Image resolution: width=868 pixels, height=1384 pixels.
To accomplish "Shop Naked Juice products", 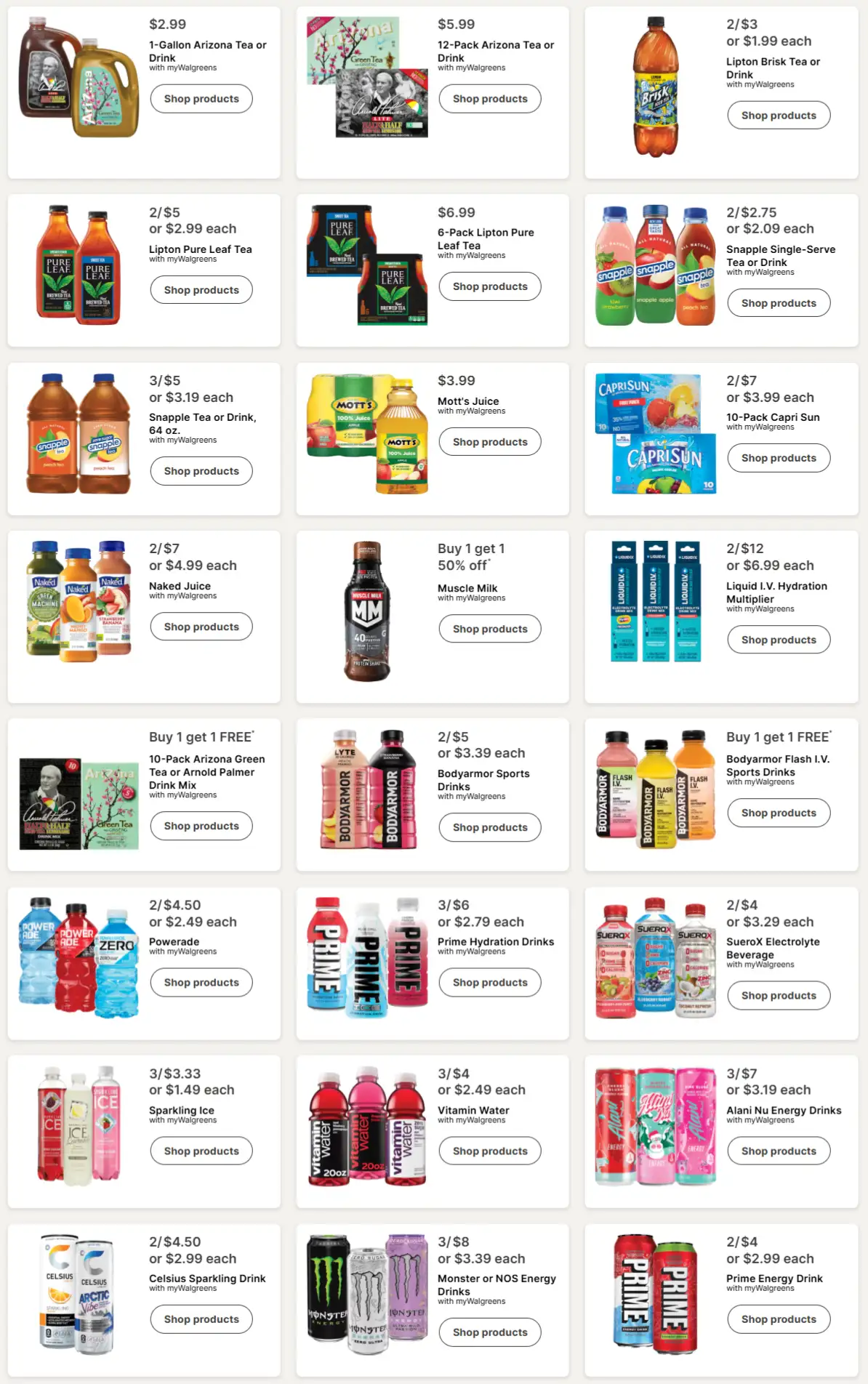I will pos(201,627).
